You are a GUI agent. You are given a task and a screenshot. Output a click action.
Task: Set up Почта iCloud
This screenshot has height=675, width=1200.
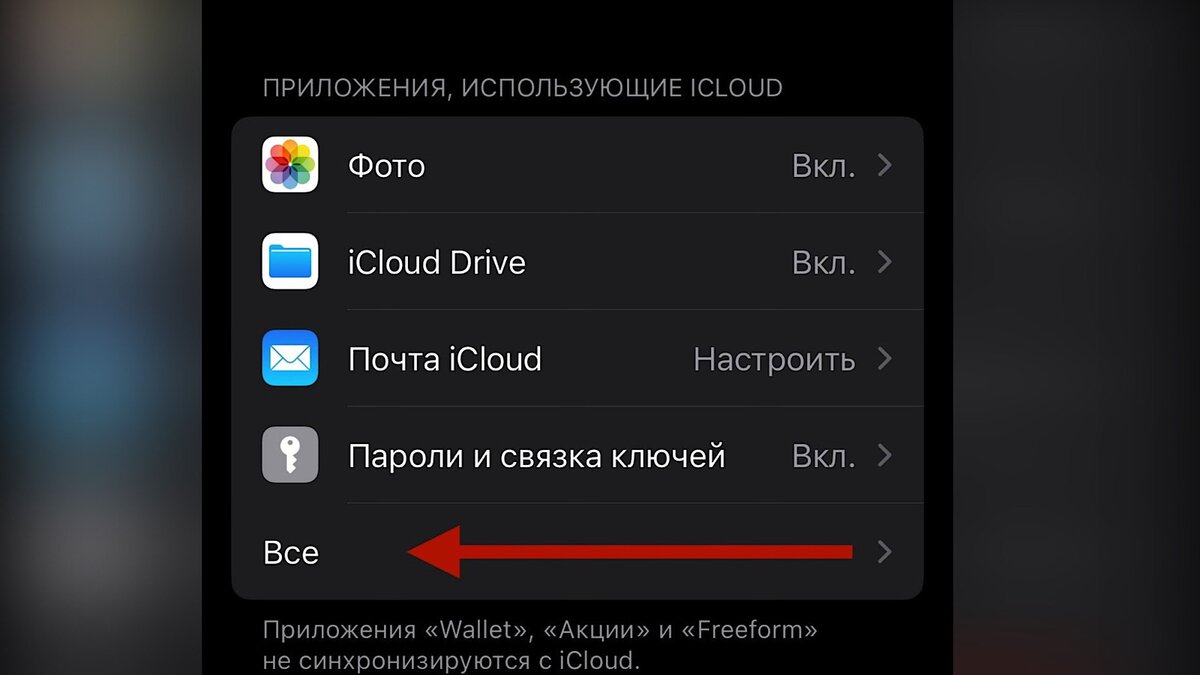[576, 359]
